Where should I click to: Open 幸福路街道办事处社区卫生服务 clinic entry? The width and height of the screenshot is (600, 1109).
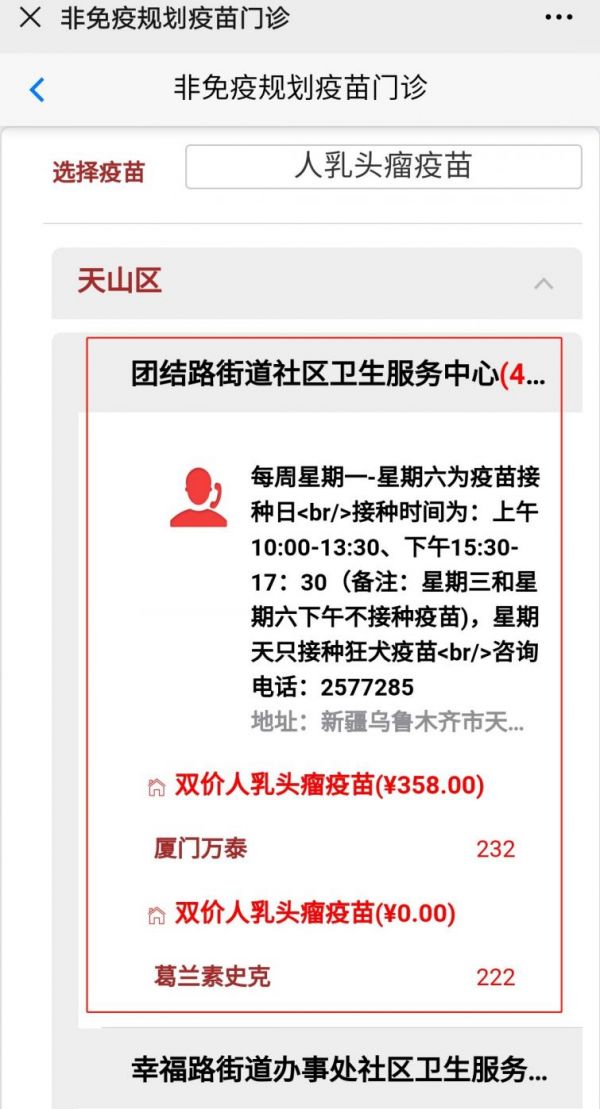point(340,1069)
